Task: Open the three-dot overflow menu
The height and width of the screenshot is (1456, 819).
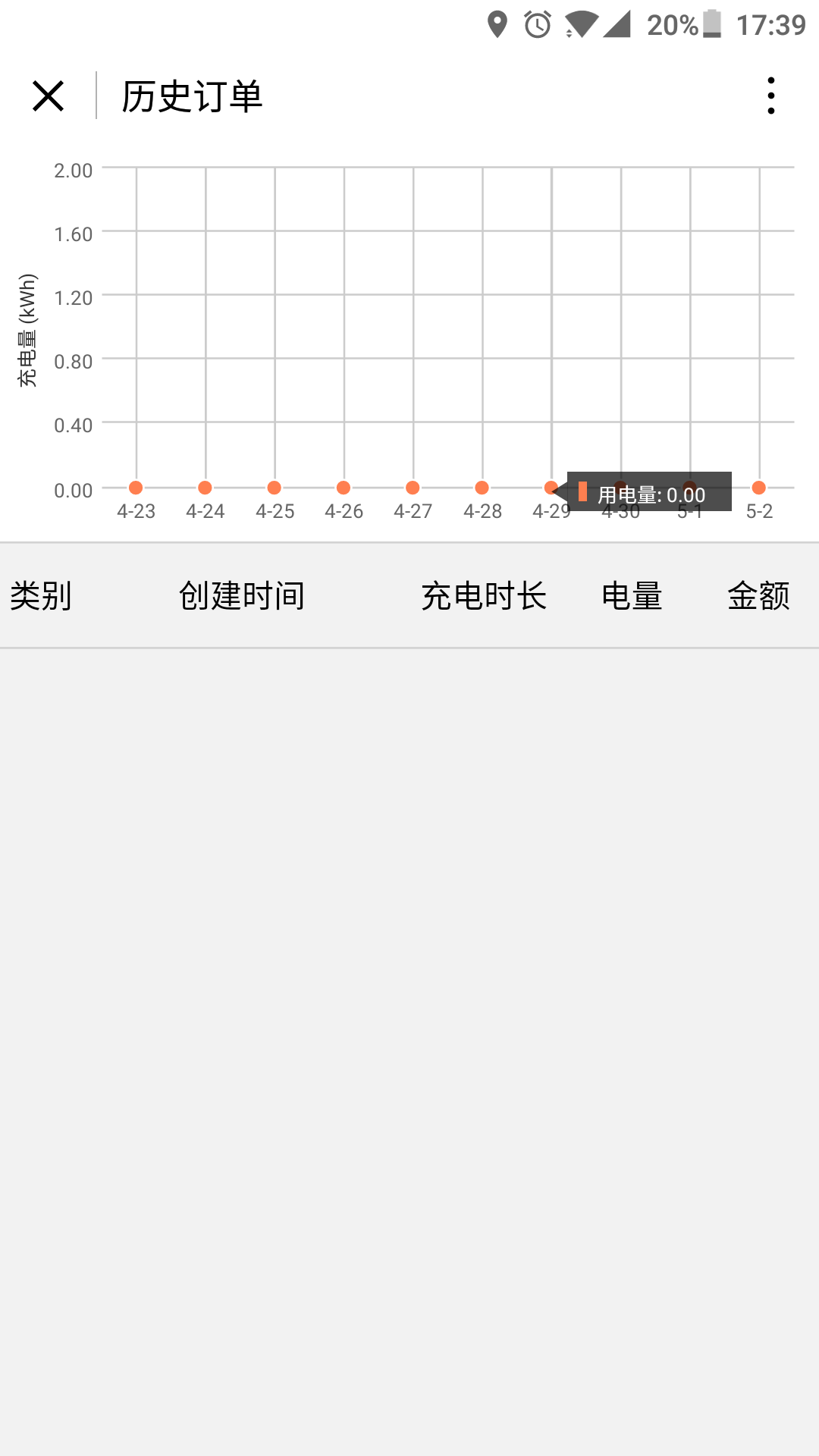Action: [771, 96]
